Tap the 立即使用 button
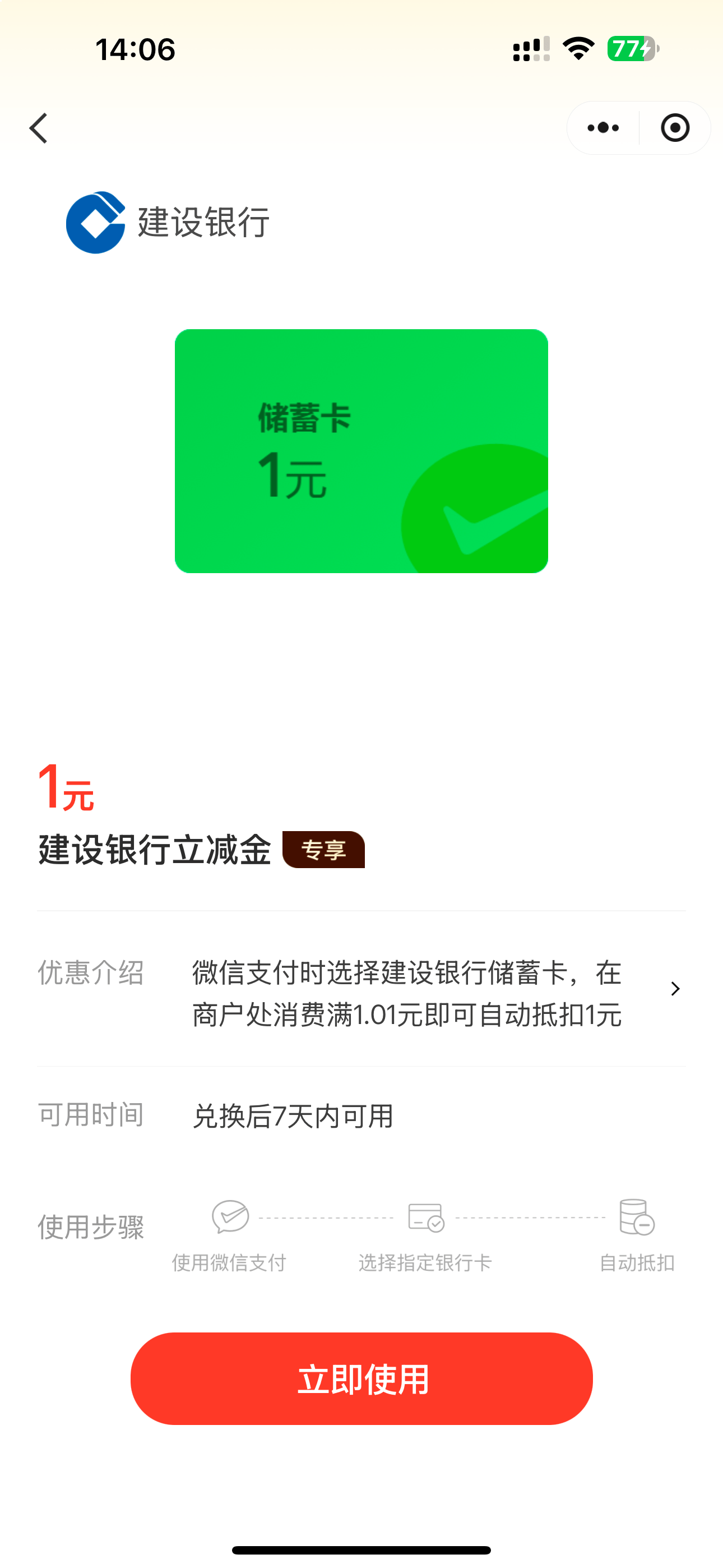This screenshot has height=1568, width=723. pos(361,1378)
